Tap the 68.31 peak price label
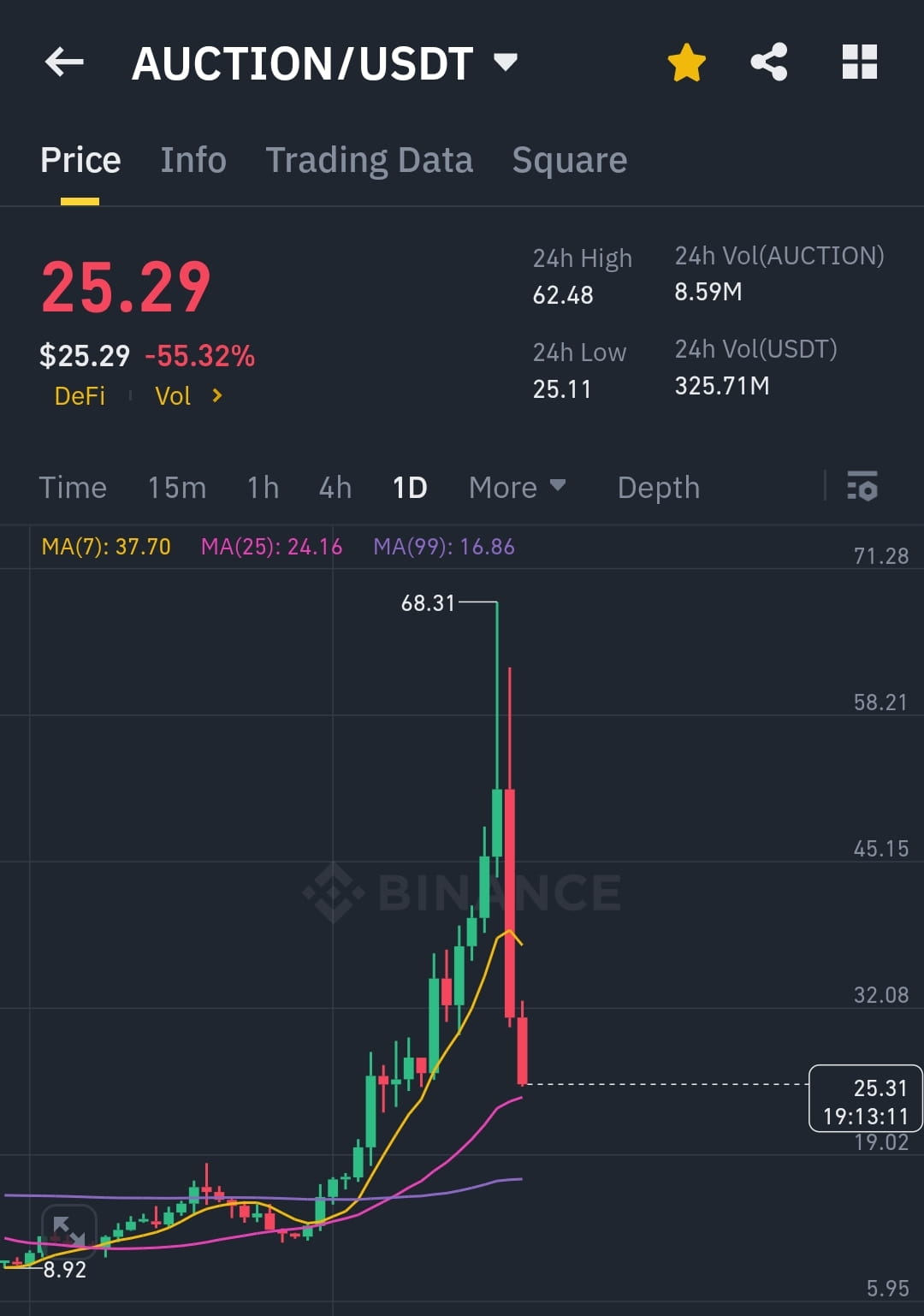 [429, 604]
